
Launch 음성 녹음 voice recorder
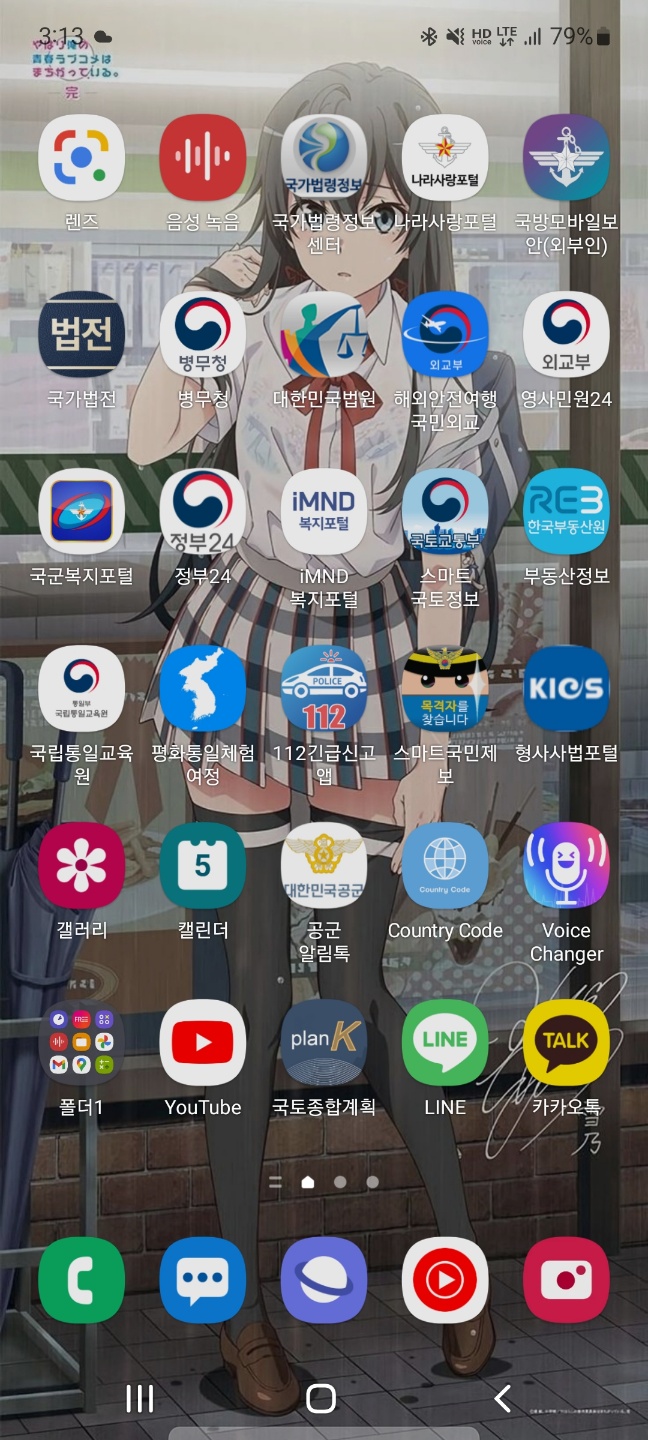[203, 158]
